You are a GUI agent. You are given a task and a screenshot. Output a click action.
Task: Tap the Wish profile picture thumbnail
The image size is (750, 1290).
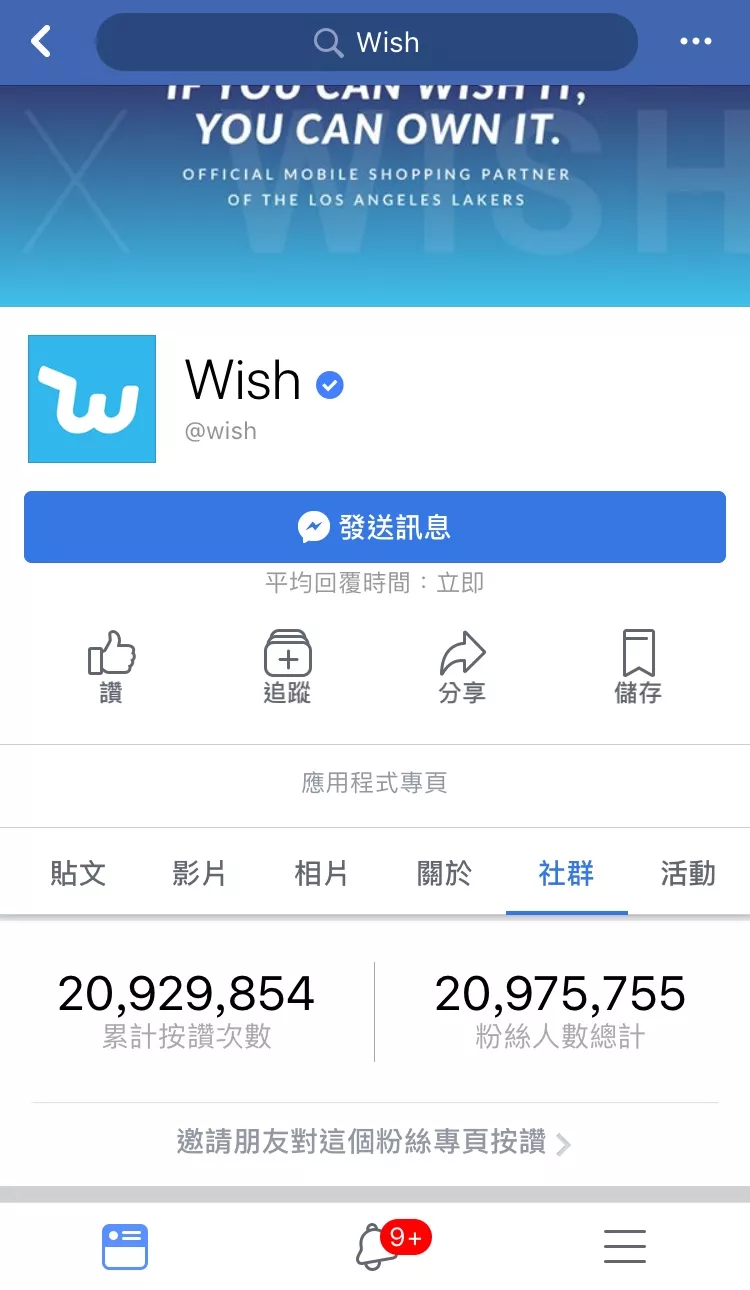(91, 398)
